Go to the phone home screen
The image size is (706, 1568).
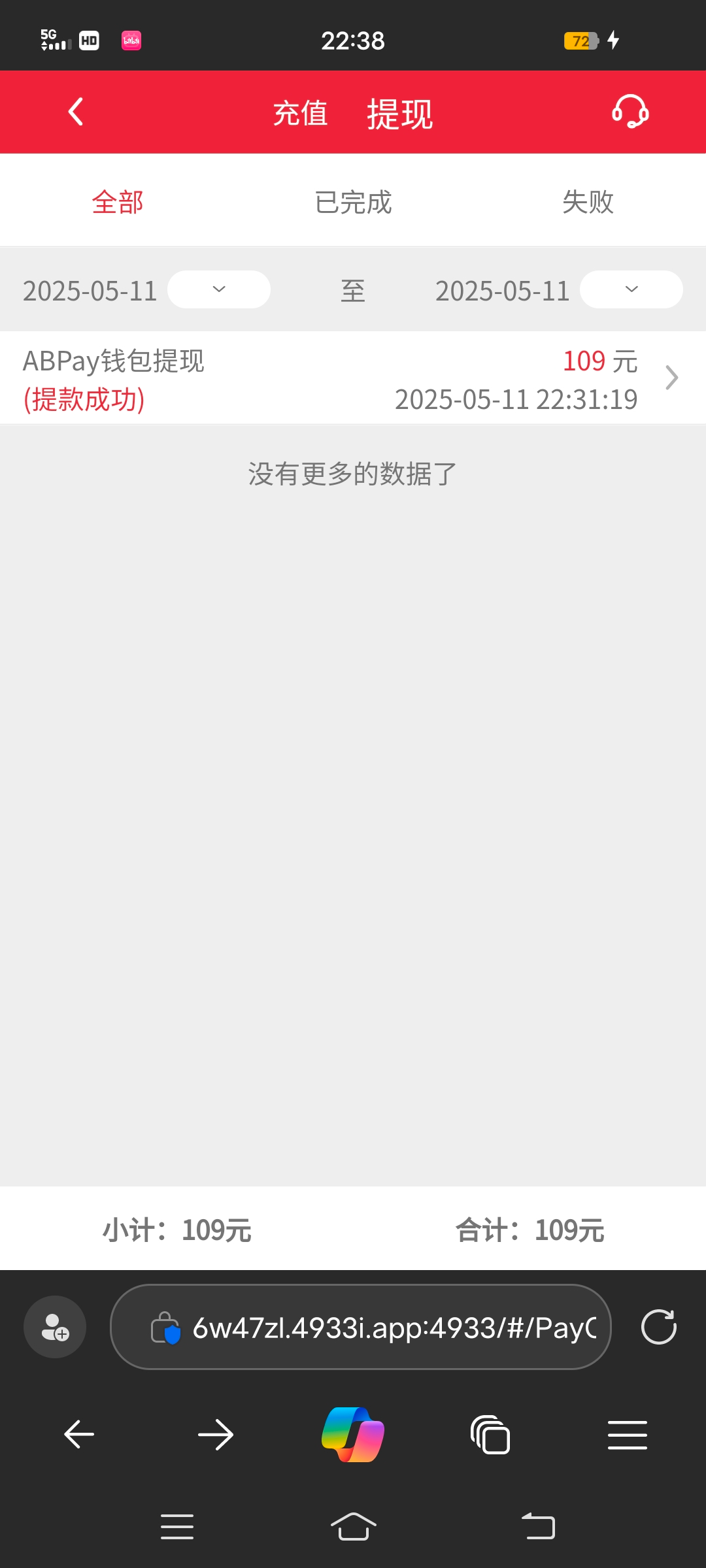[353, 1527]
